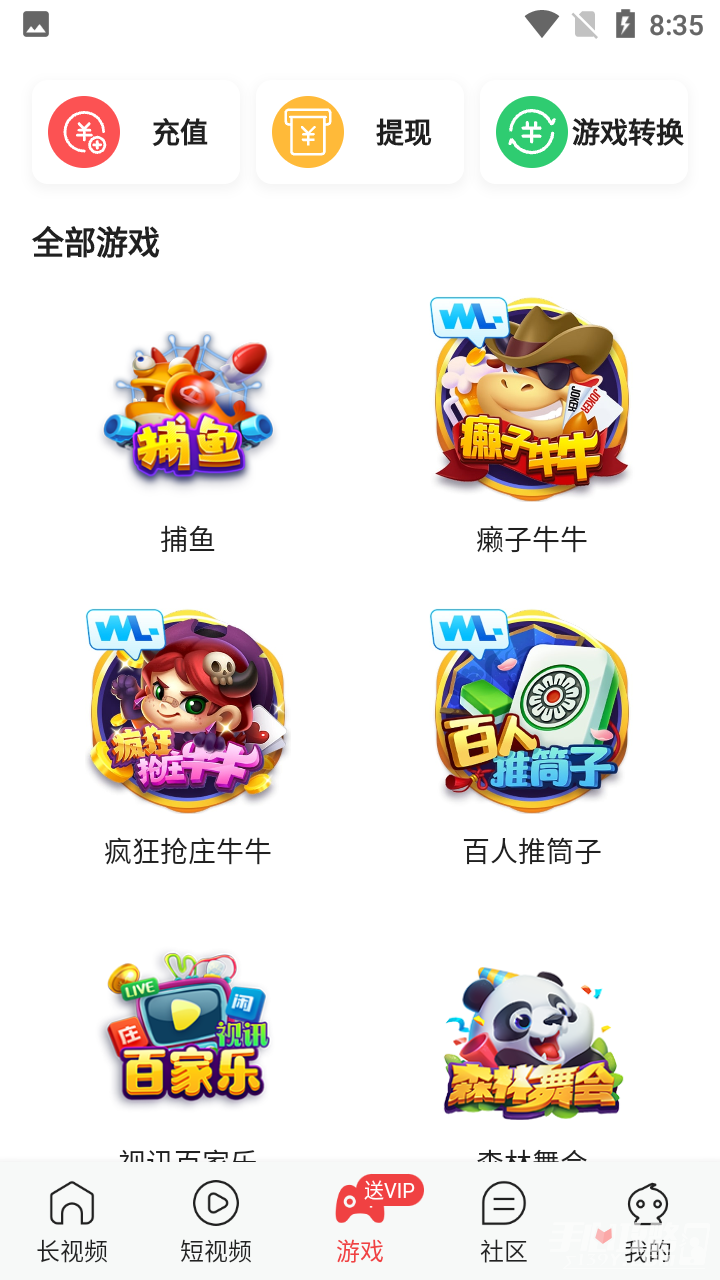Open the 充值 recharge button
Viewport: 720px width, 1280px height.
pyautogui.click(x=136, y=132)
